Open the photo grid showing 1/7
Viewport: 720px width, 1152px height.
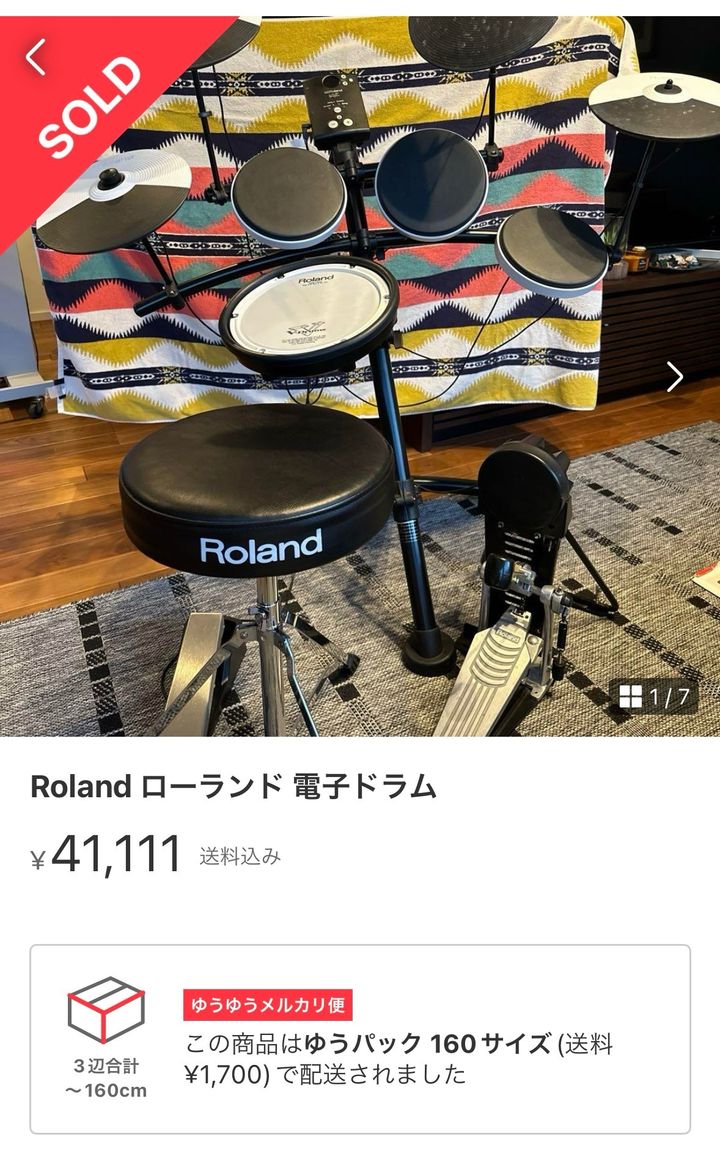(654, 697)
